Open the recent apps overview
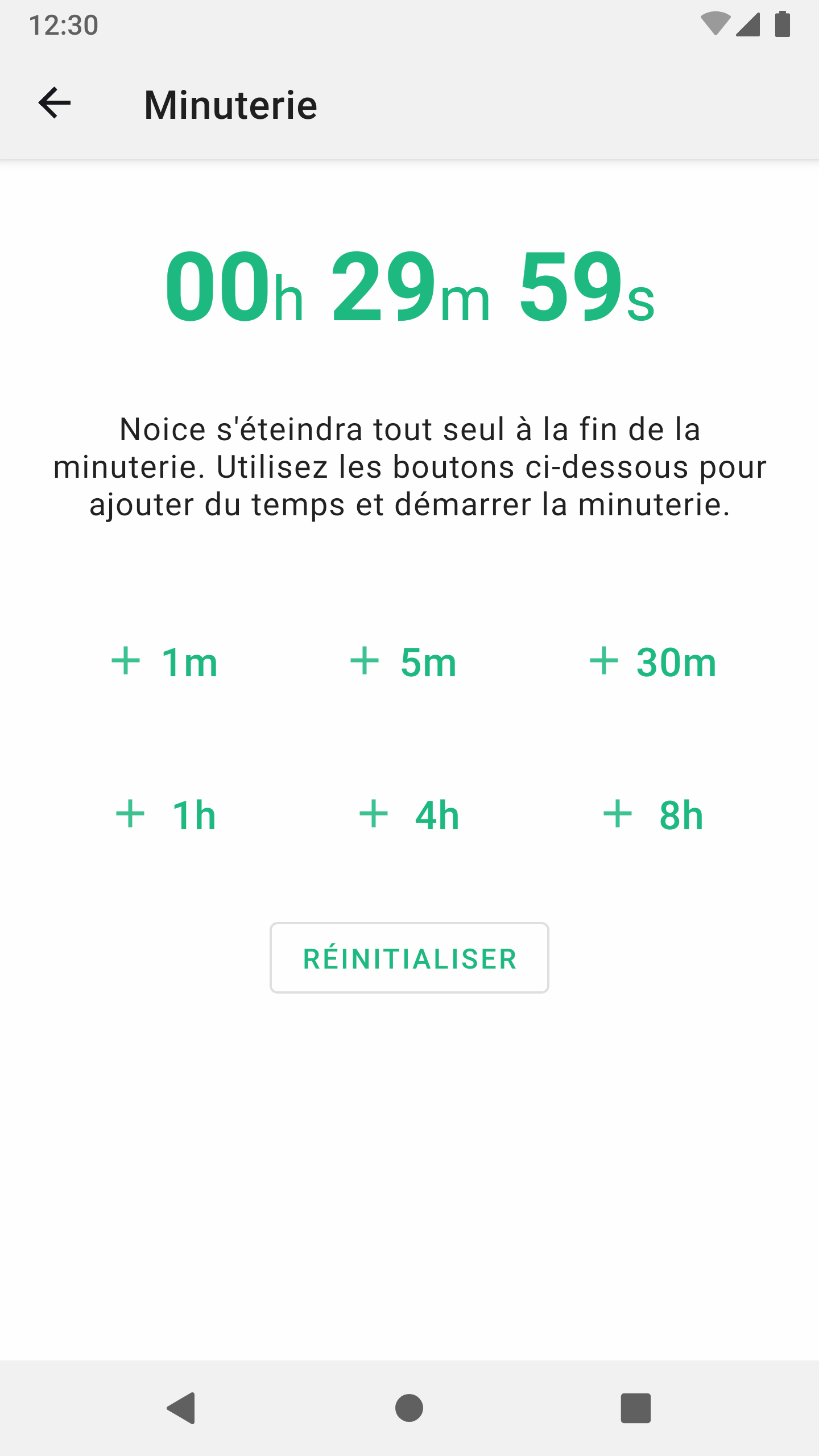This screenshot has width=819, height=1456. tap(635, 1408)
